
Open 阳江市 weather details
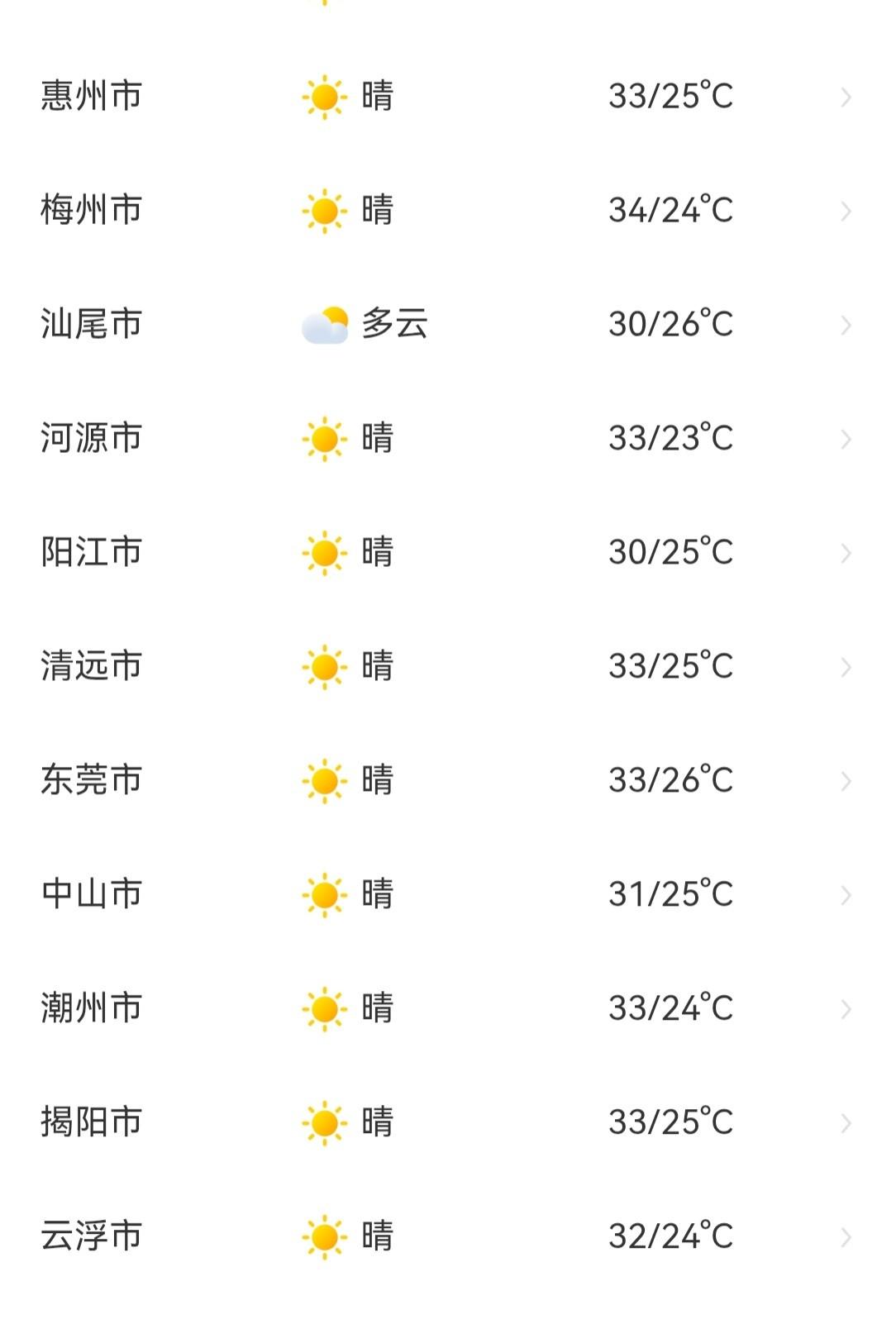tap(448, 553)
